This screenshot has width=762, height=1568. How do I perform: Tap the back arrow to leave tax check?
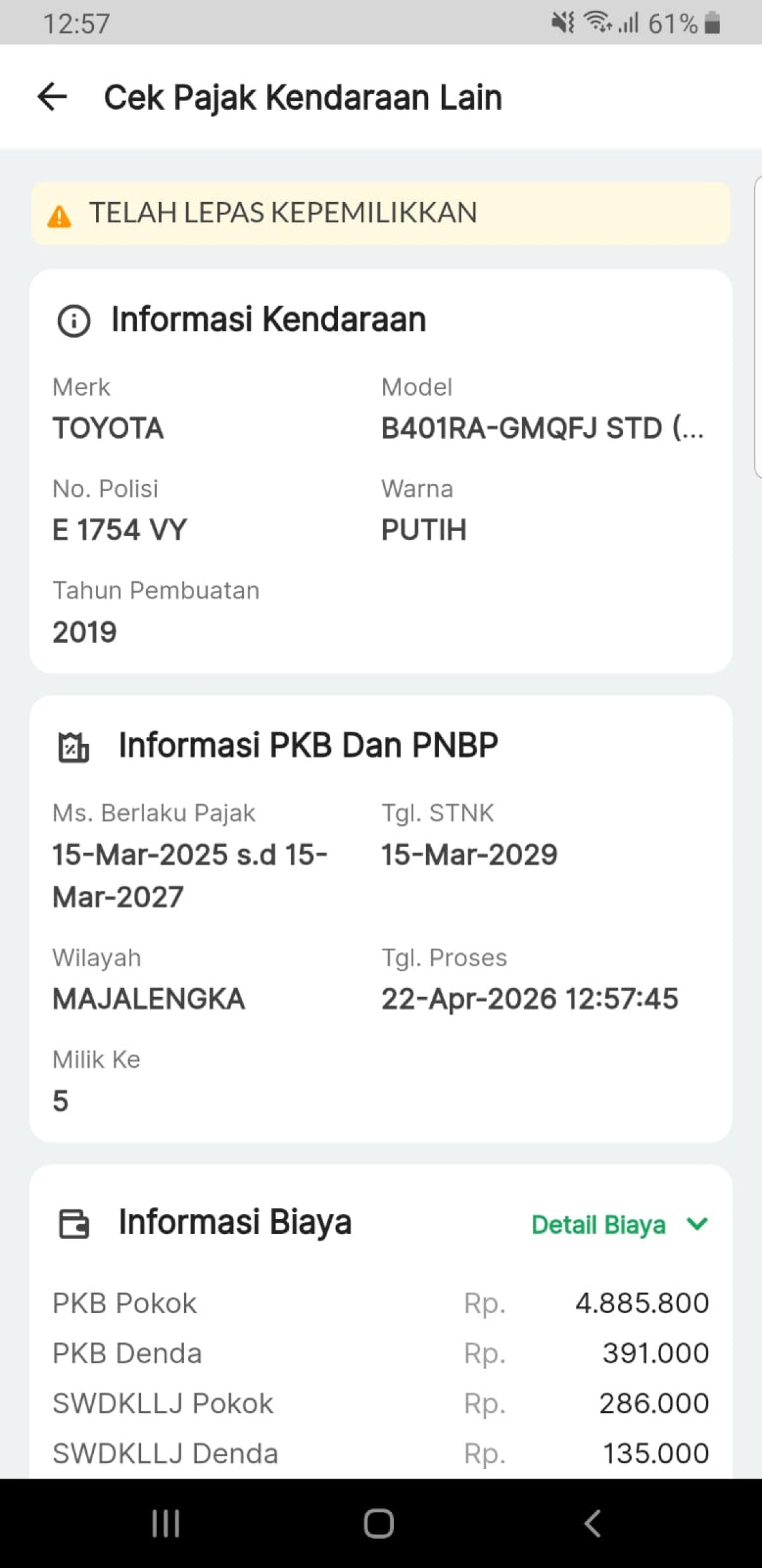click(x=53, y=97)
